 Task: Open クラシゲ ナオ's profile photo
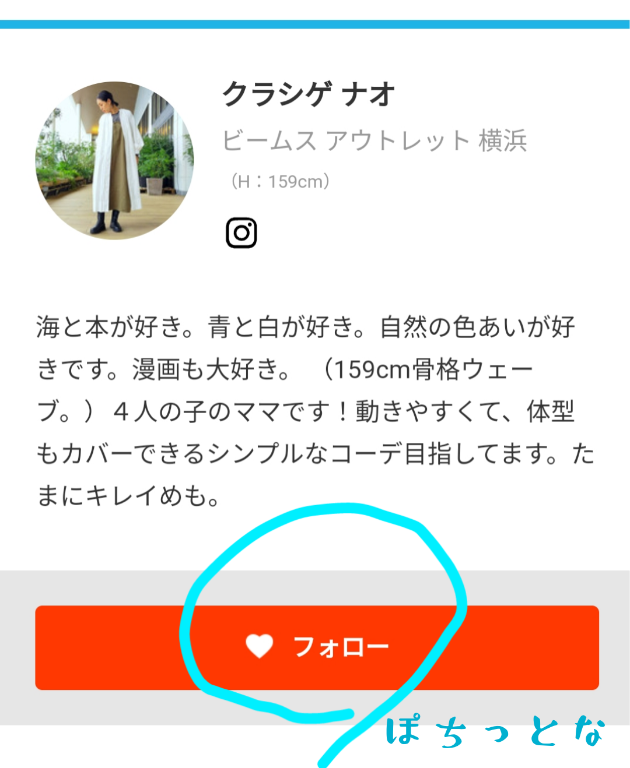(x=114, y=161)
